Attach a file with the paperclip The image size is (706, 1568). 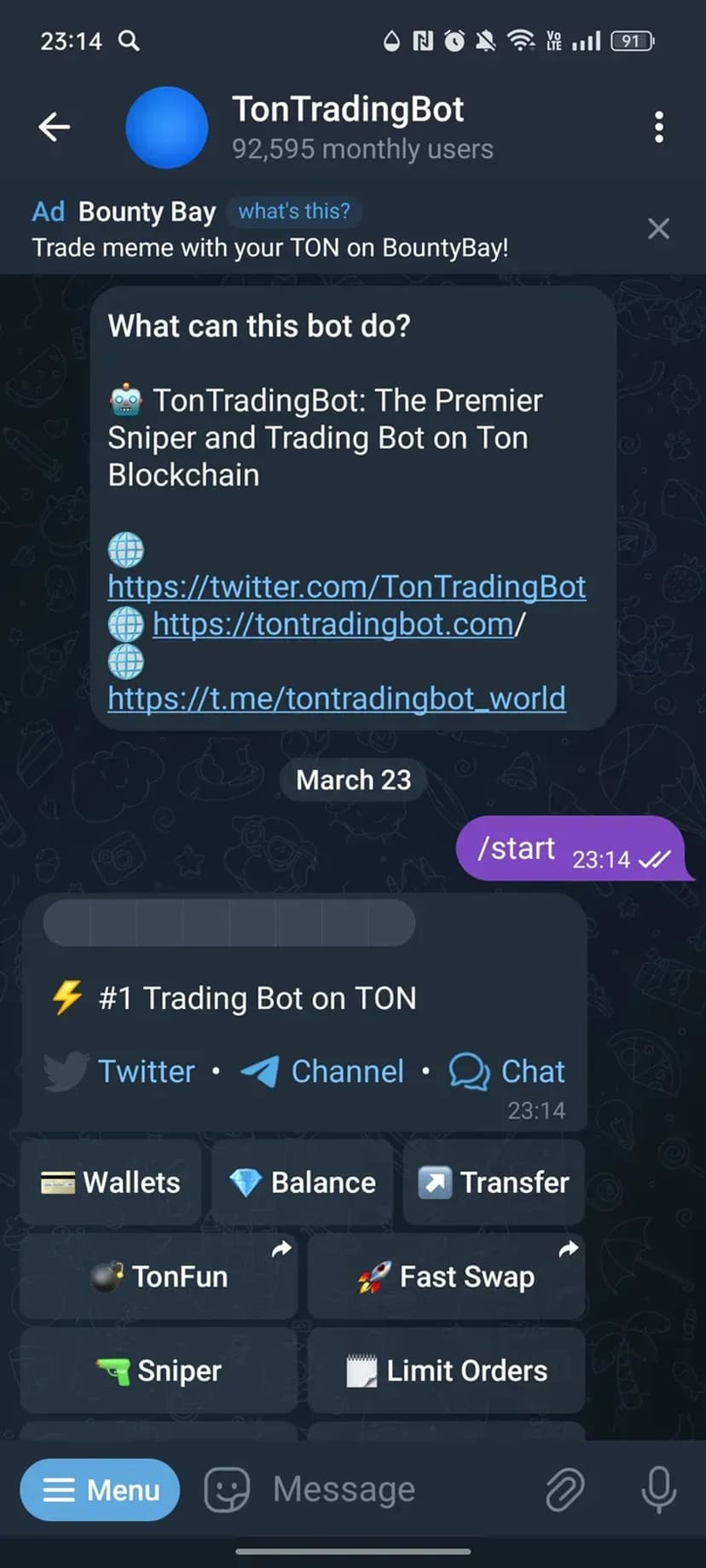coord(564,1490)
